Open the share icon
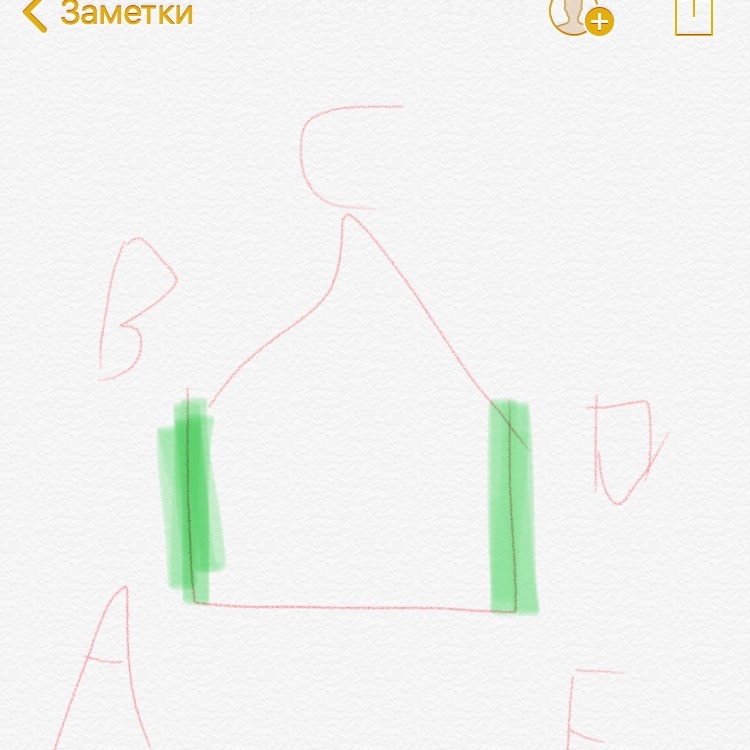 [x=693, y=15]
